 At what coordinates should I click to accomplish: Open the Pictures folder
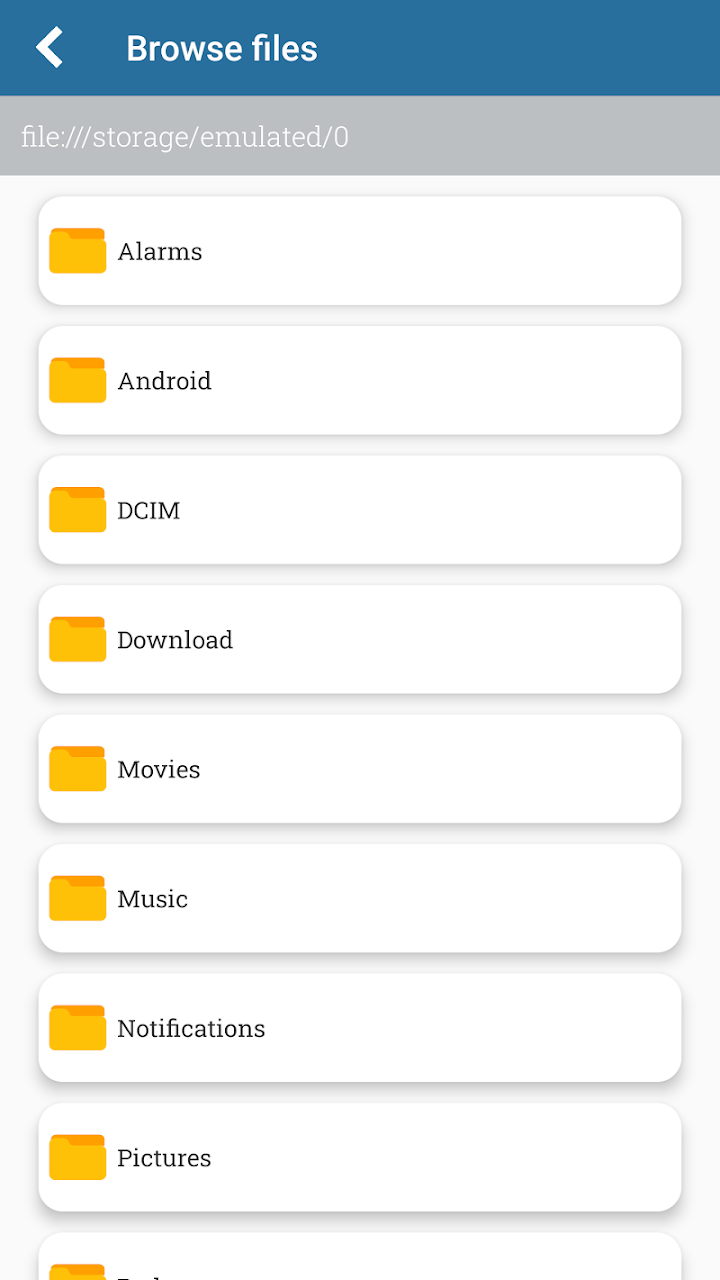tap(360, 1157)
